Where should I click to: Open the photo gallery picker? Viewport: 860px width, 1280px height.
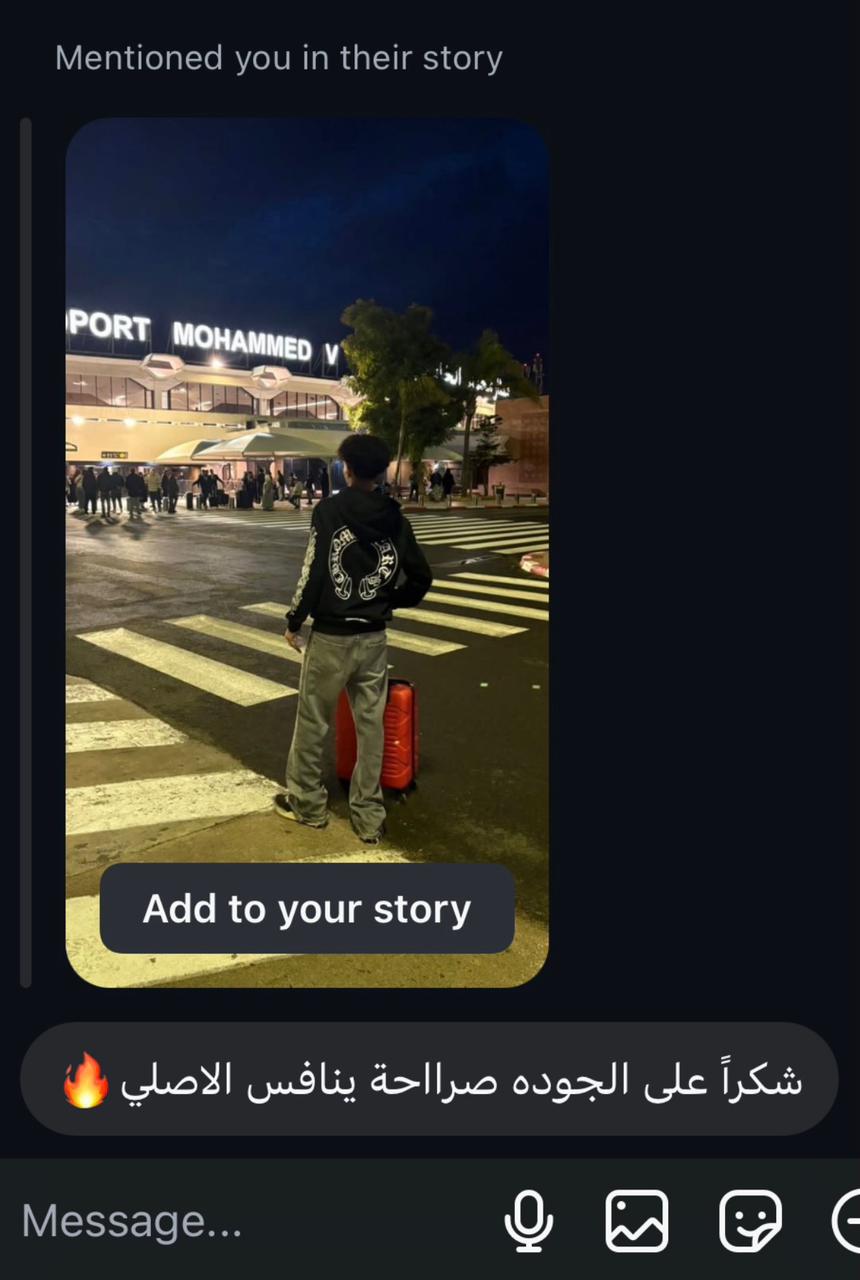(637, 1221)
